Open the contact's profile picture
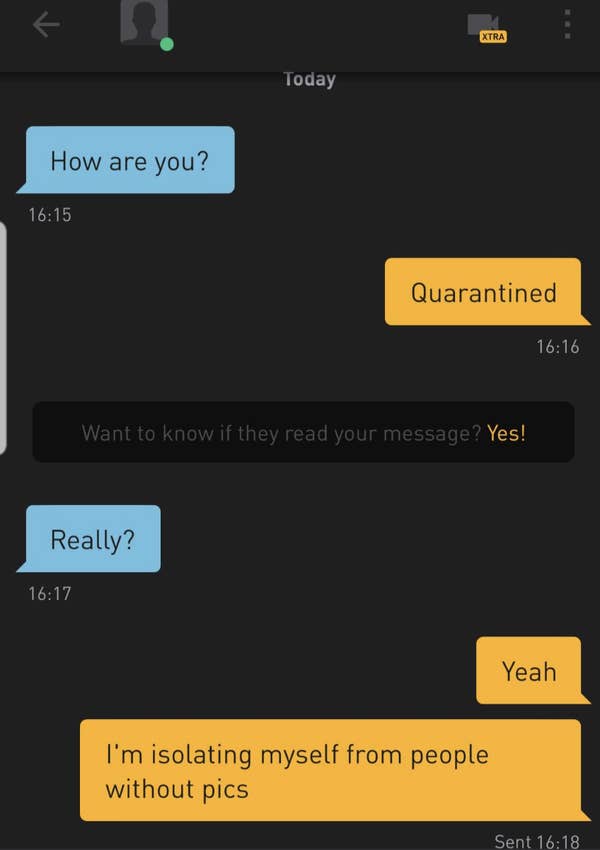Image resolution: width=600 pixels, height=850 pixels. [x=144, y=22]
